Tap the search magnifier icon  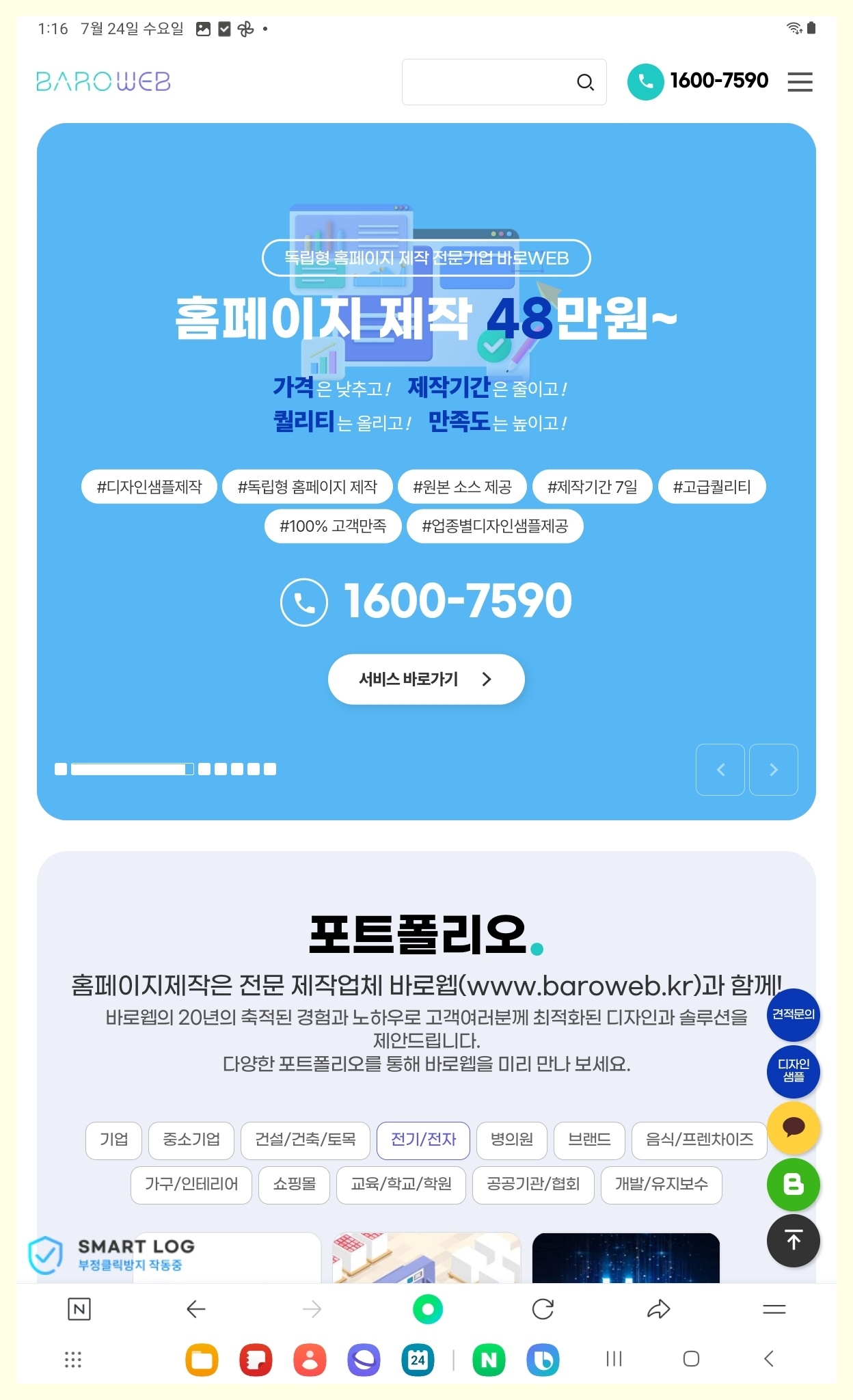point(585,83)
